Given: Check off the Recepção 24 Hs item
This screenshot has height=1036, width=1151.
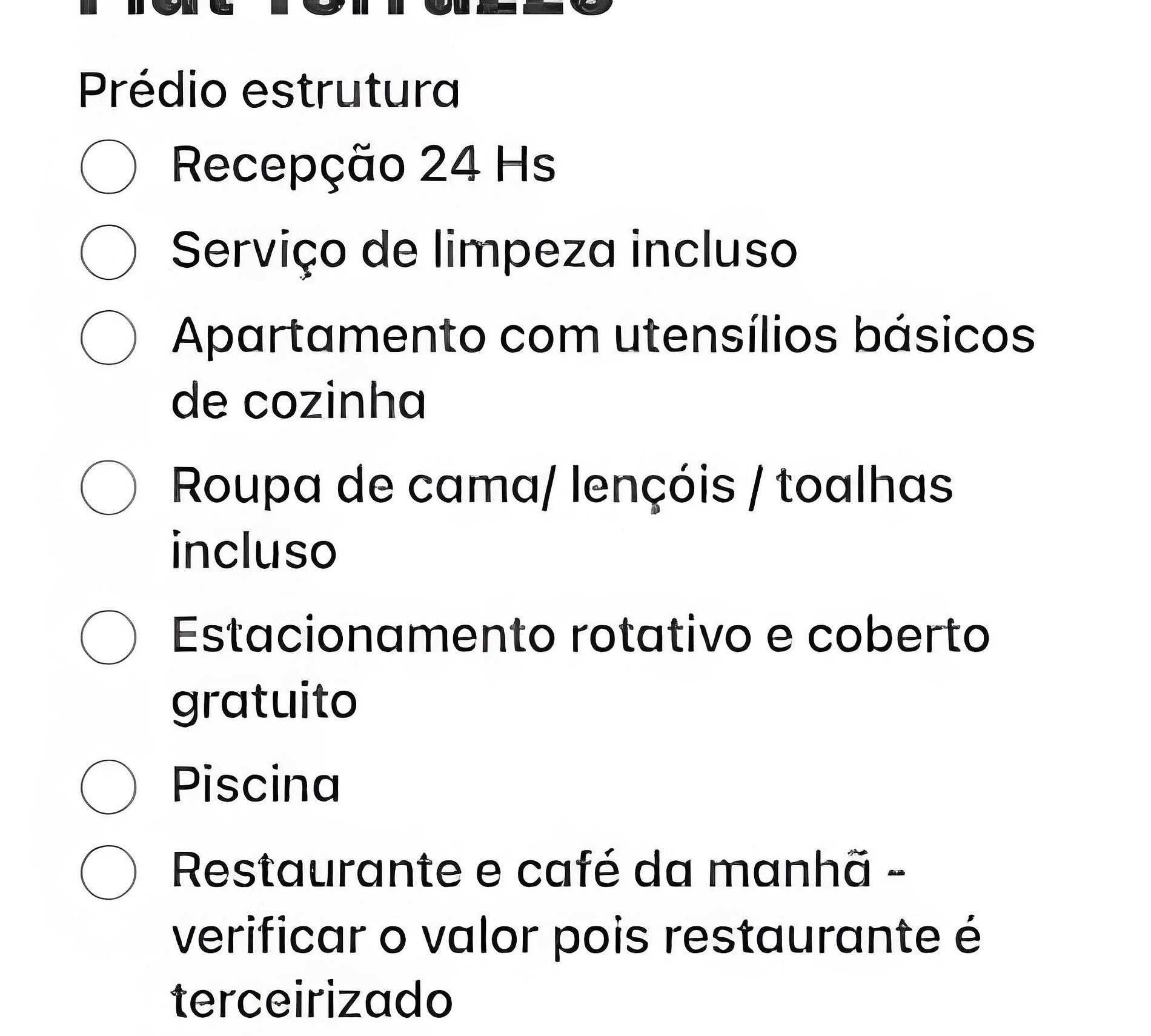Looking at the screenshot, I should click(108, 167).
